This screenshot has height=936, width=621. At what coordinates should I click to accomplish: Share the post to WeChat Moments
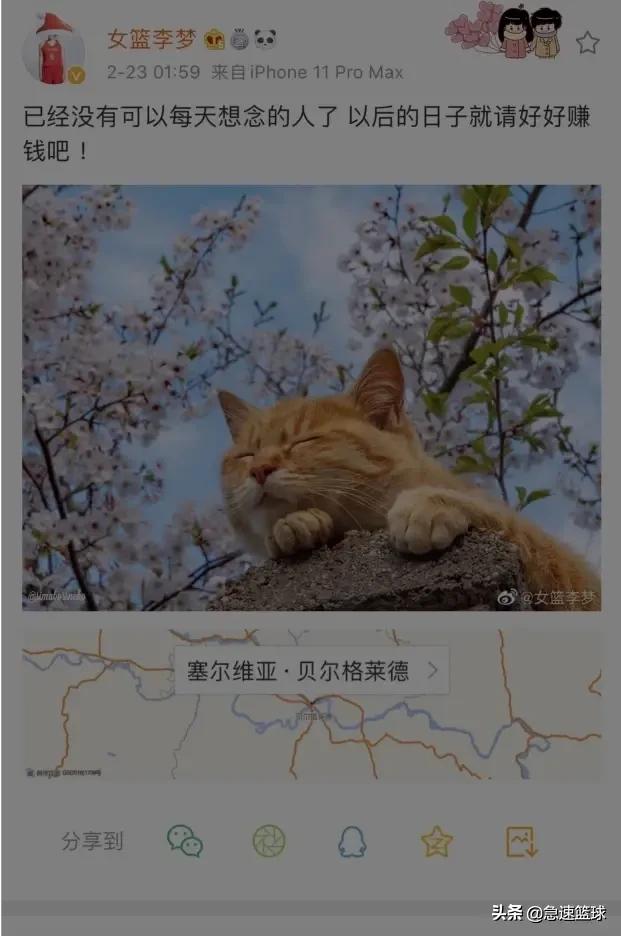[268, 841]
